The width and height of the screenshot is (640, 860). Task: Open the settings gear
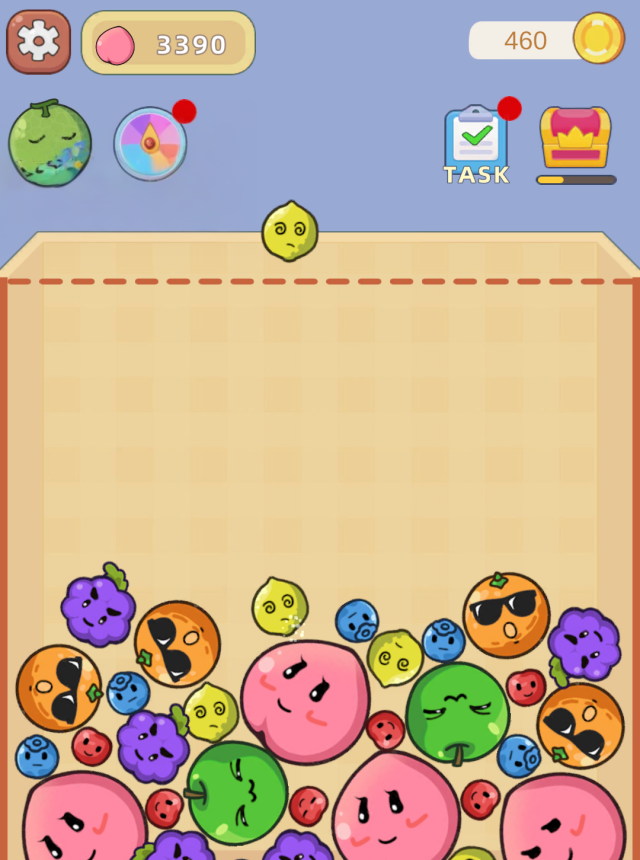pos(38,42)
